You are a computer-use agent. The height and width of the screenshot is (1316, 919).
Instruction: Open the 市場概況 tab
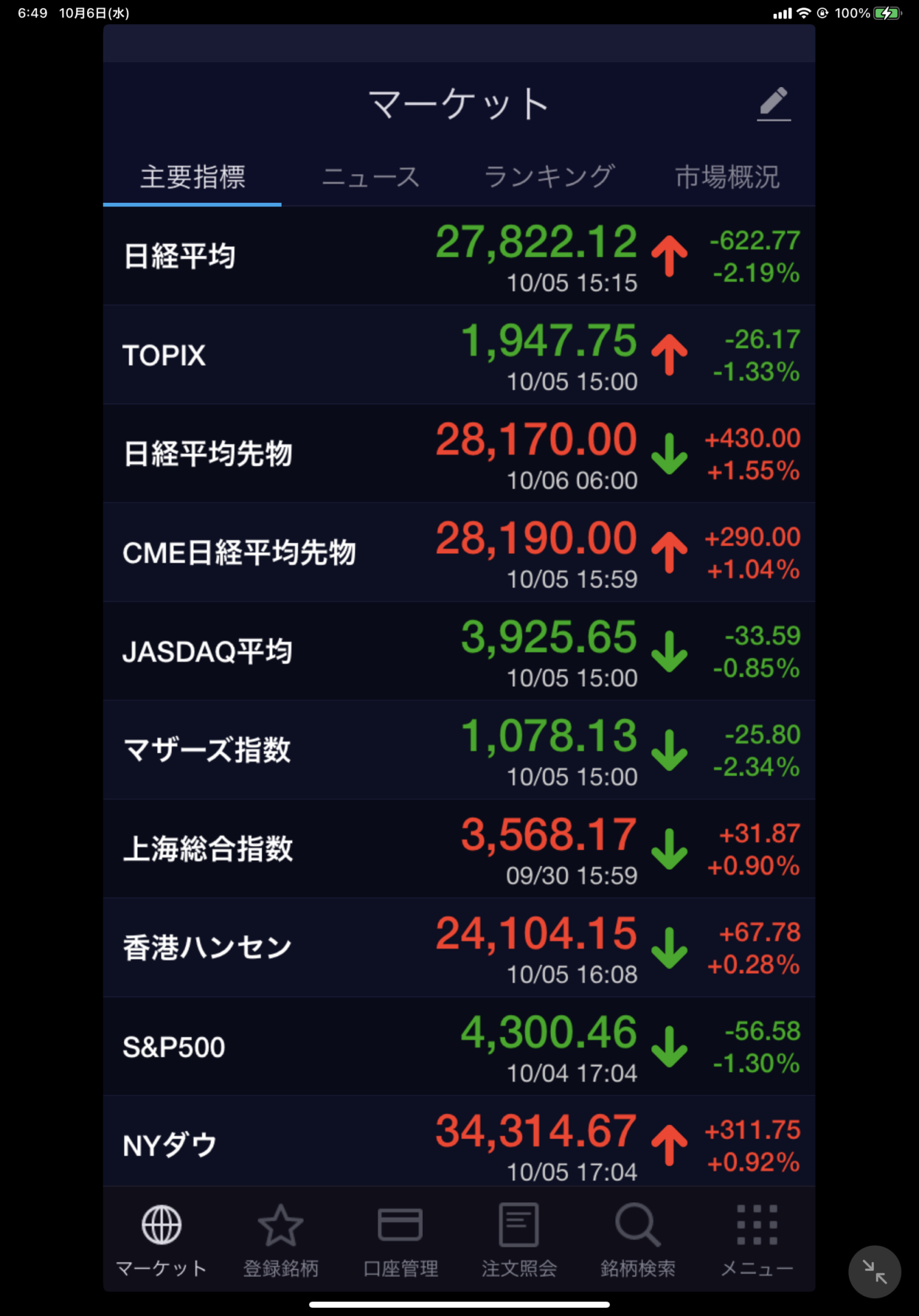(727, 178)
